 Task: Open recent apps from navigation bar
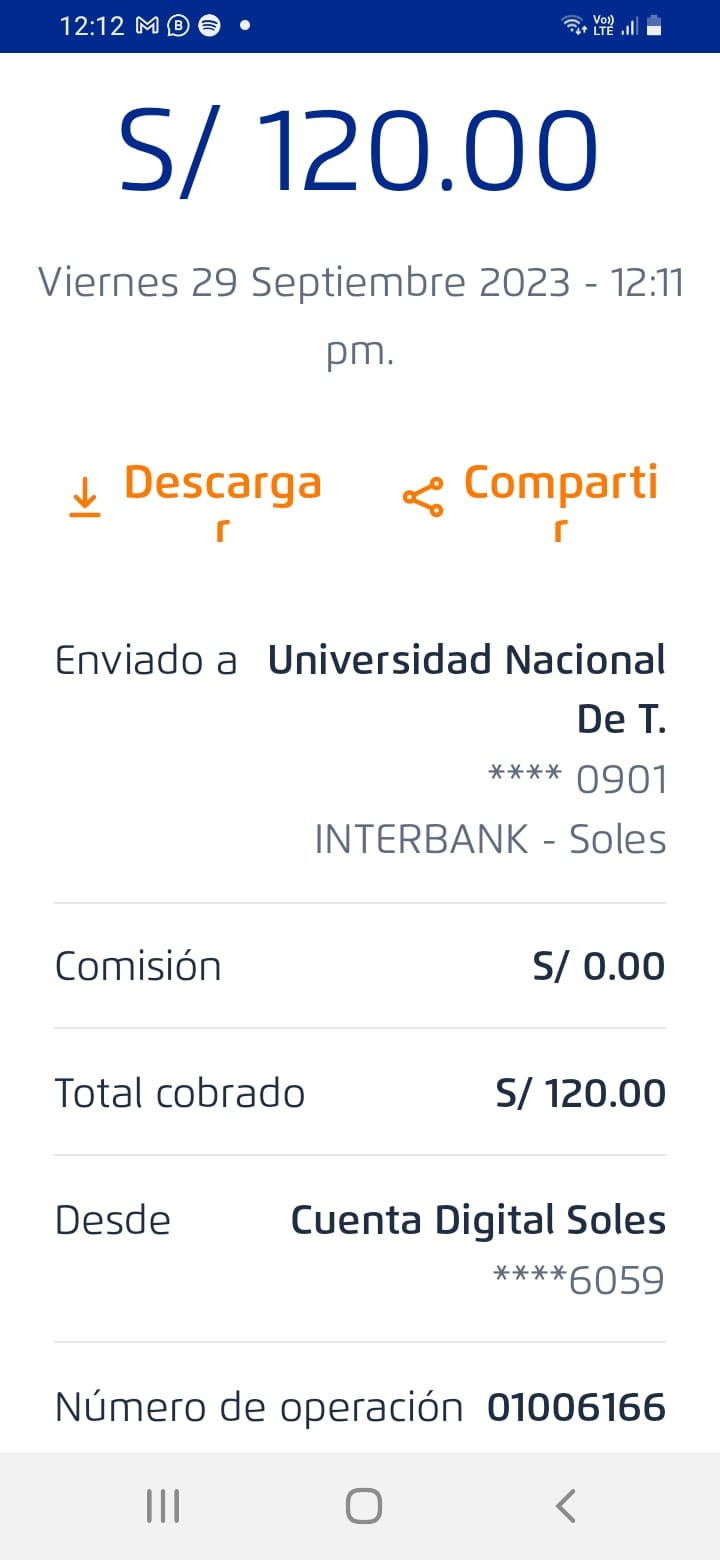[x=162, y=1505]
